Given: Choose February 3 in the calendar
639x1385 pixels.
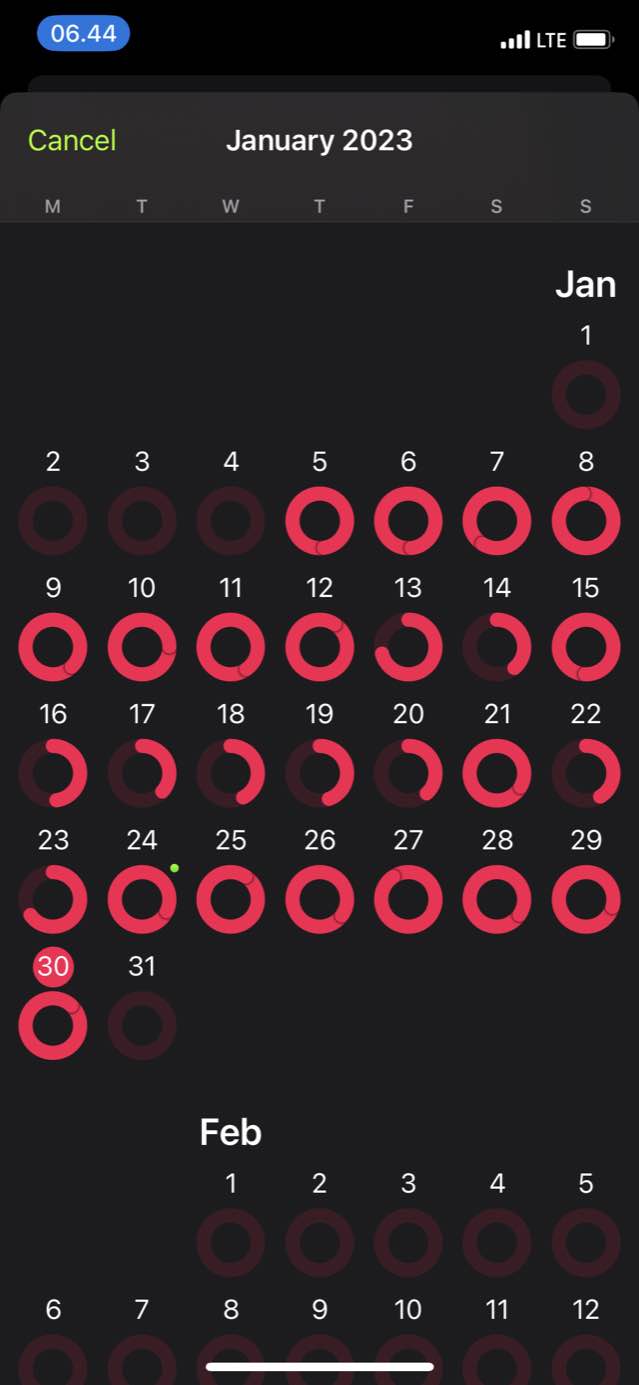Looking at the screenshot, I should (408, 1242).
